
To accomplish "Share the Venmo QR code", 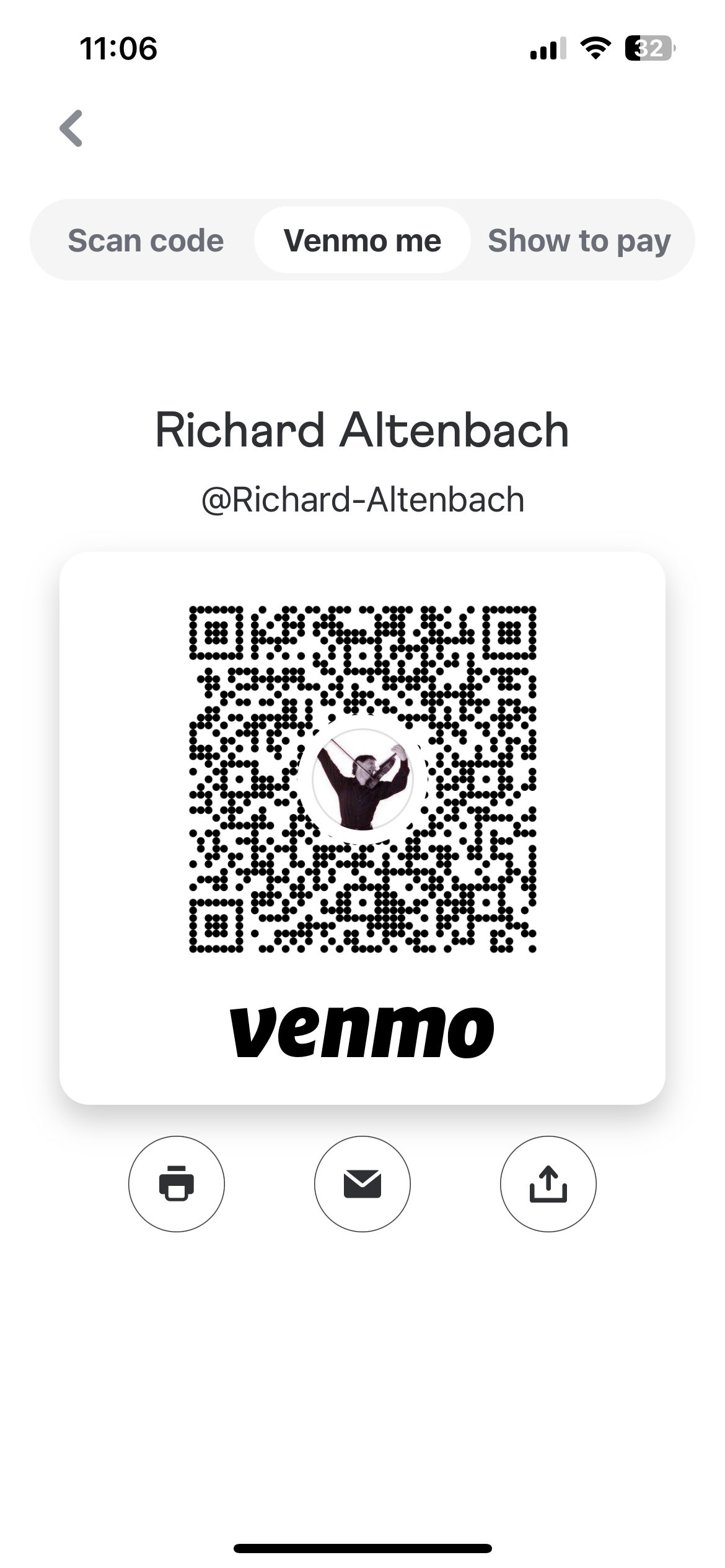I will tap(548, 1183).
